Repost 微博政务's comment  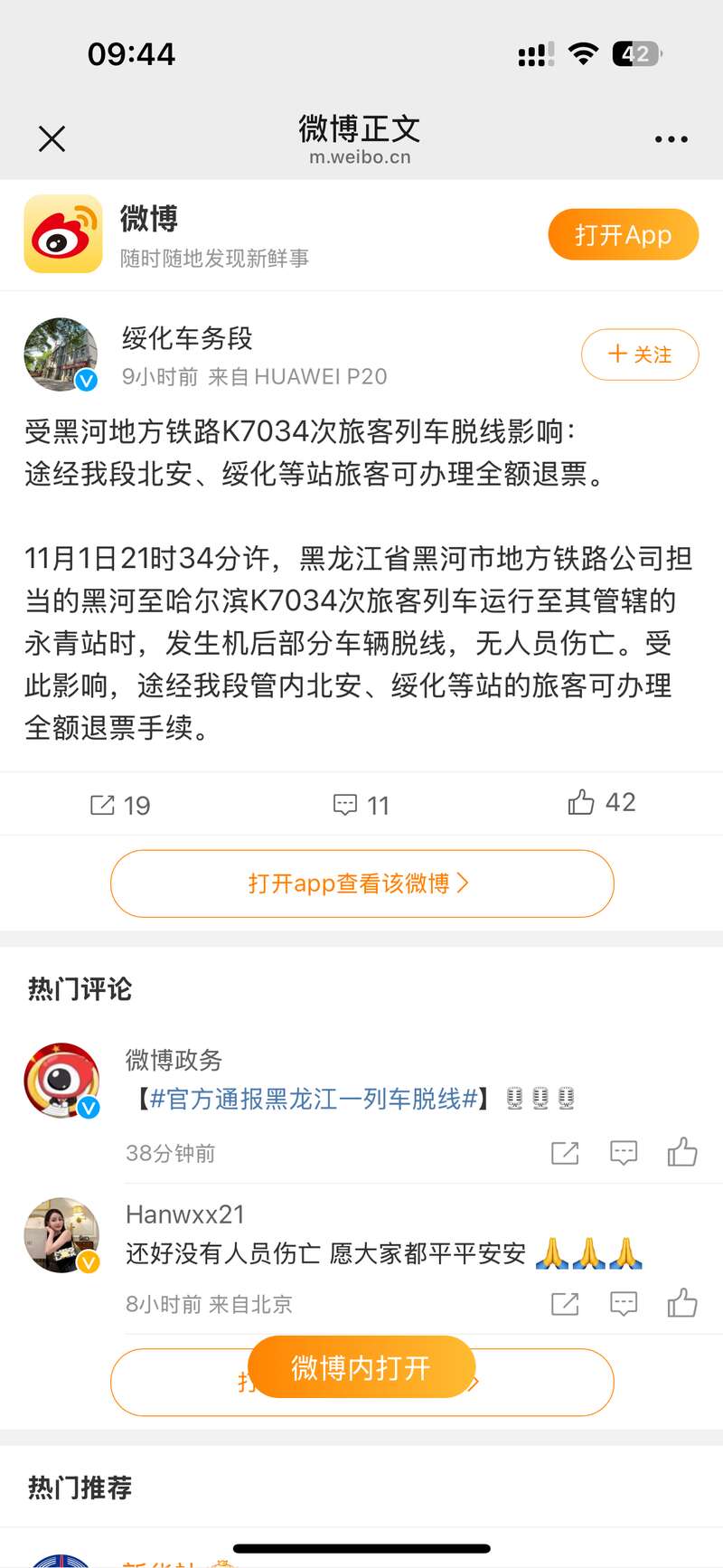(x=565, y=1152)
